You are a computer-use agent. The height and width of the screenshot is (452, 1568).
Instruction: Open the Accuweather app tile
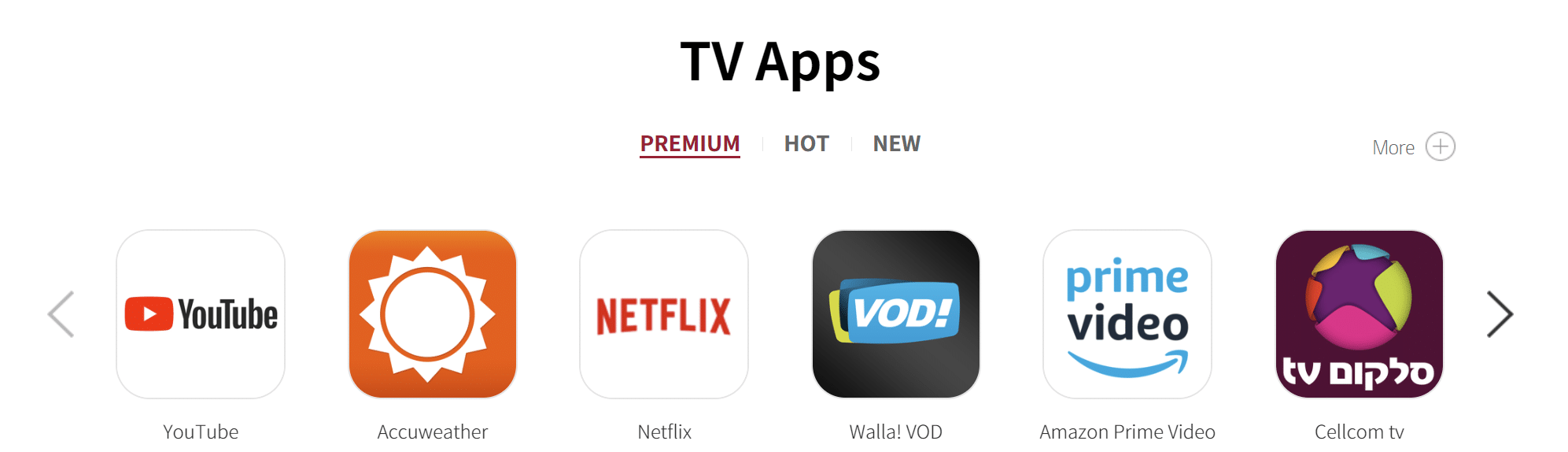pos(432,314)
